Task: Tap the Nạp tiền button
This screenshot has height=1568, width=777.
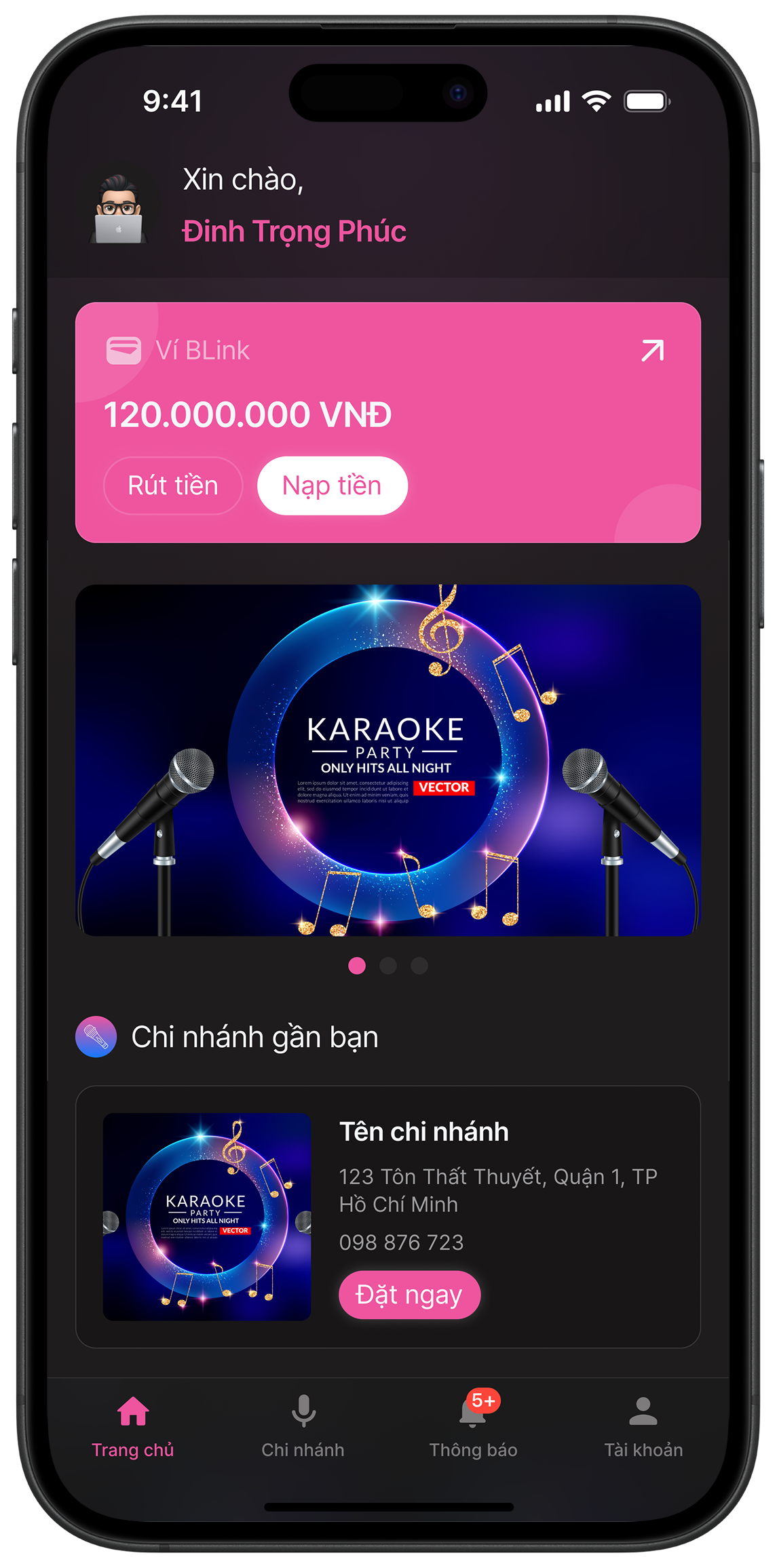Action: coord(332,486)
